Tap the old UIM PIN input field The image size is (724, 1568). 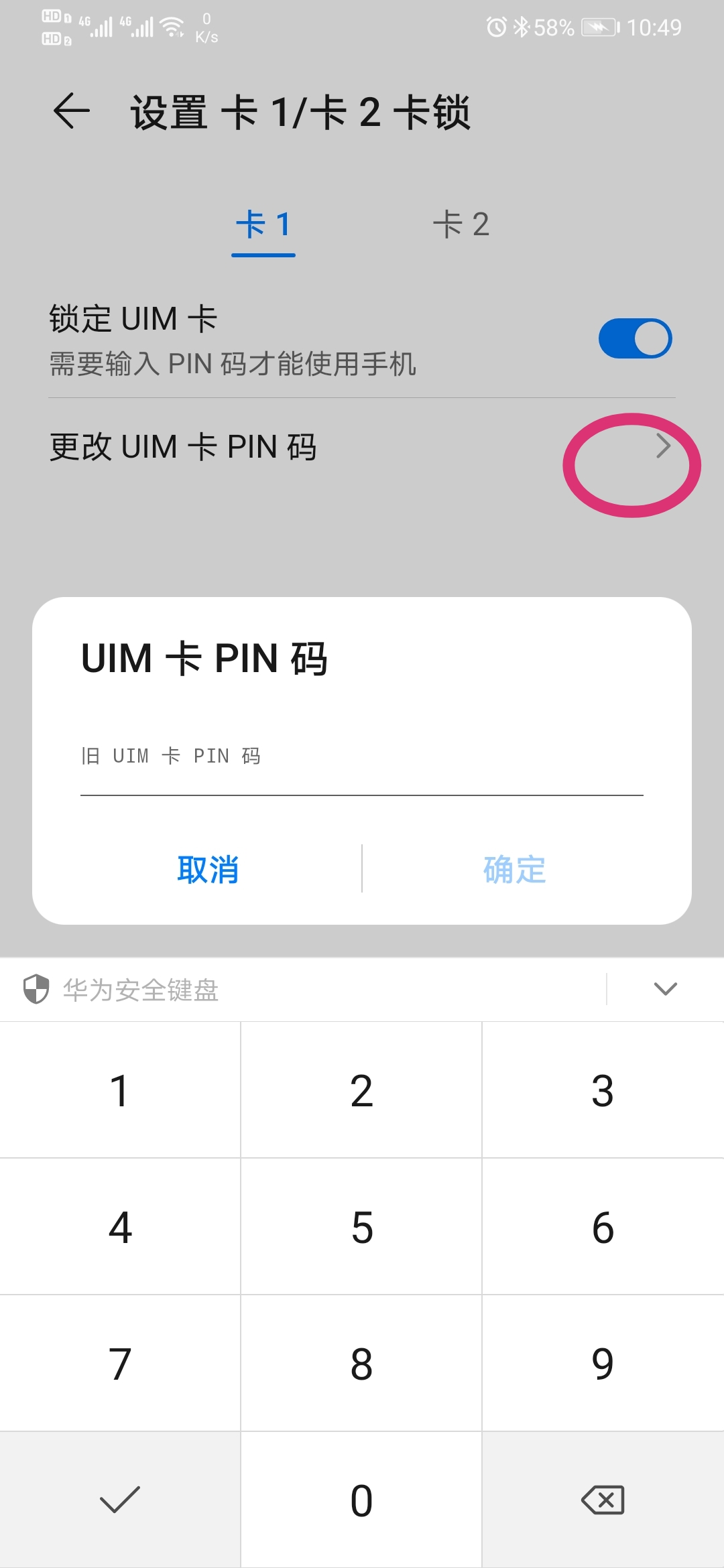362,761
